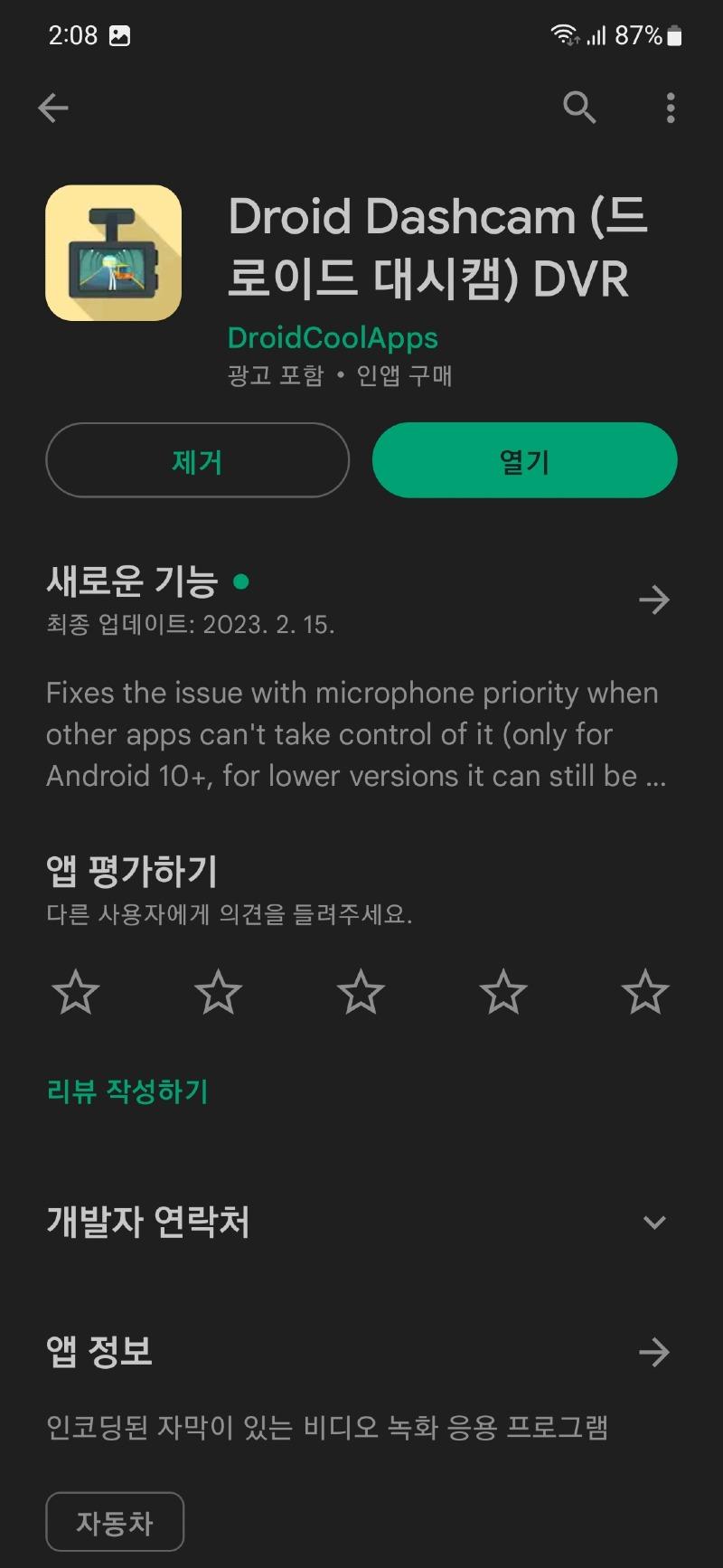The image size is (723, 1568).
Task: Tap 열기 to open Droid Dashcam
Action: (x=524, y=460)
